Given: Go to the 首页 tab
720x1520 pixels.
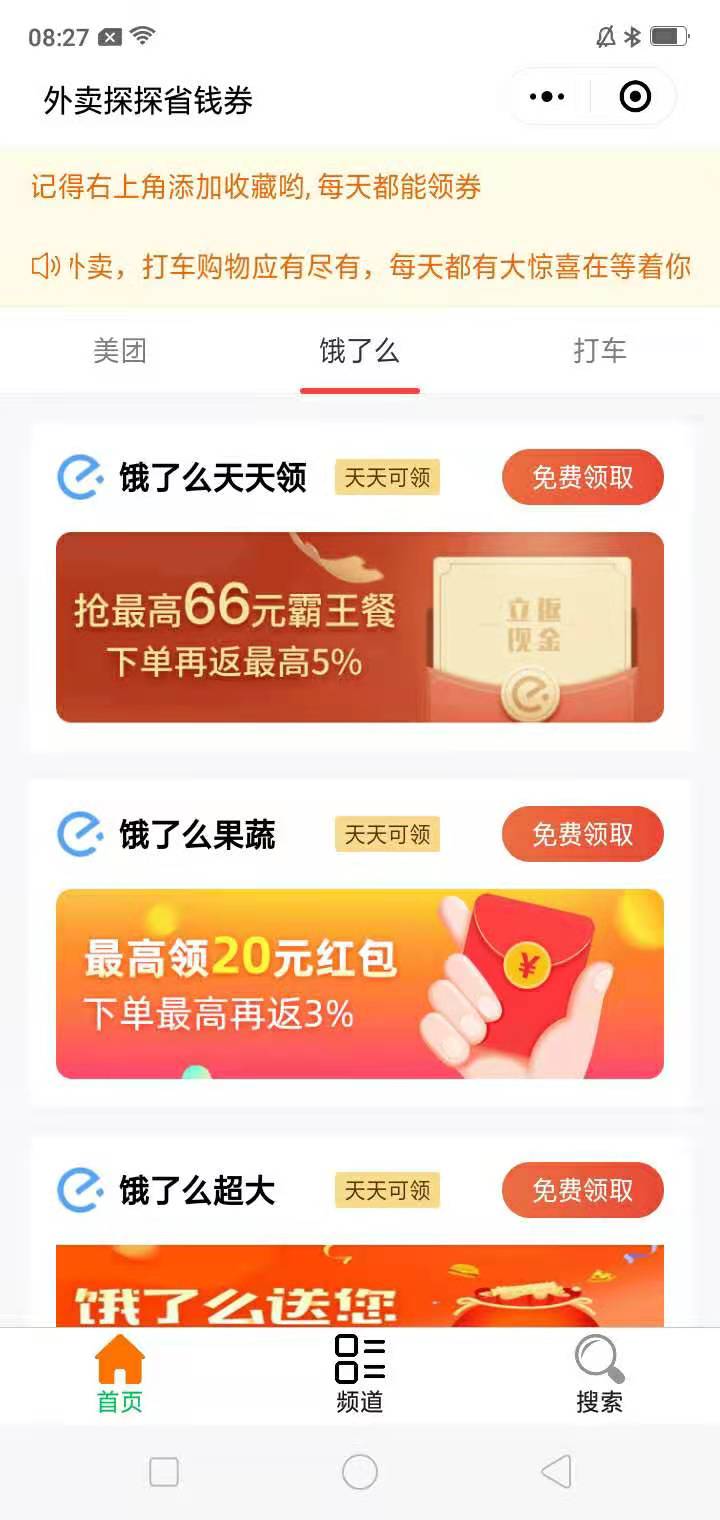Looking at the screenshot, I should 120,1375.
